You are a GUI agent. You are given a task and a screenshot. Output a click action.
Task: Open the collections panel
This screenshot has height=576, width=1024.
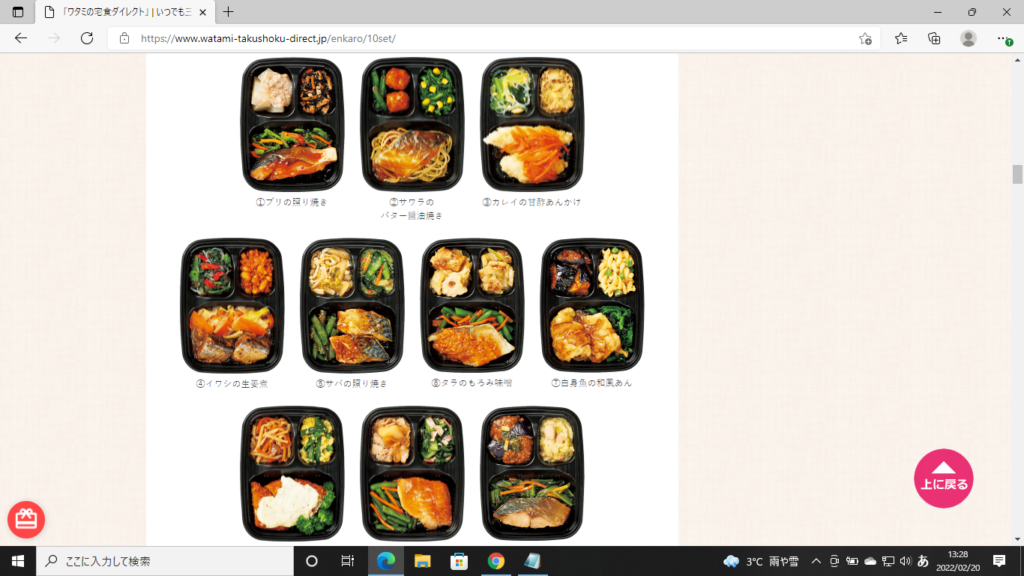point(934,38)
